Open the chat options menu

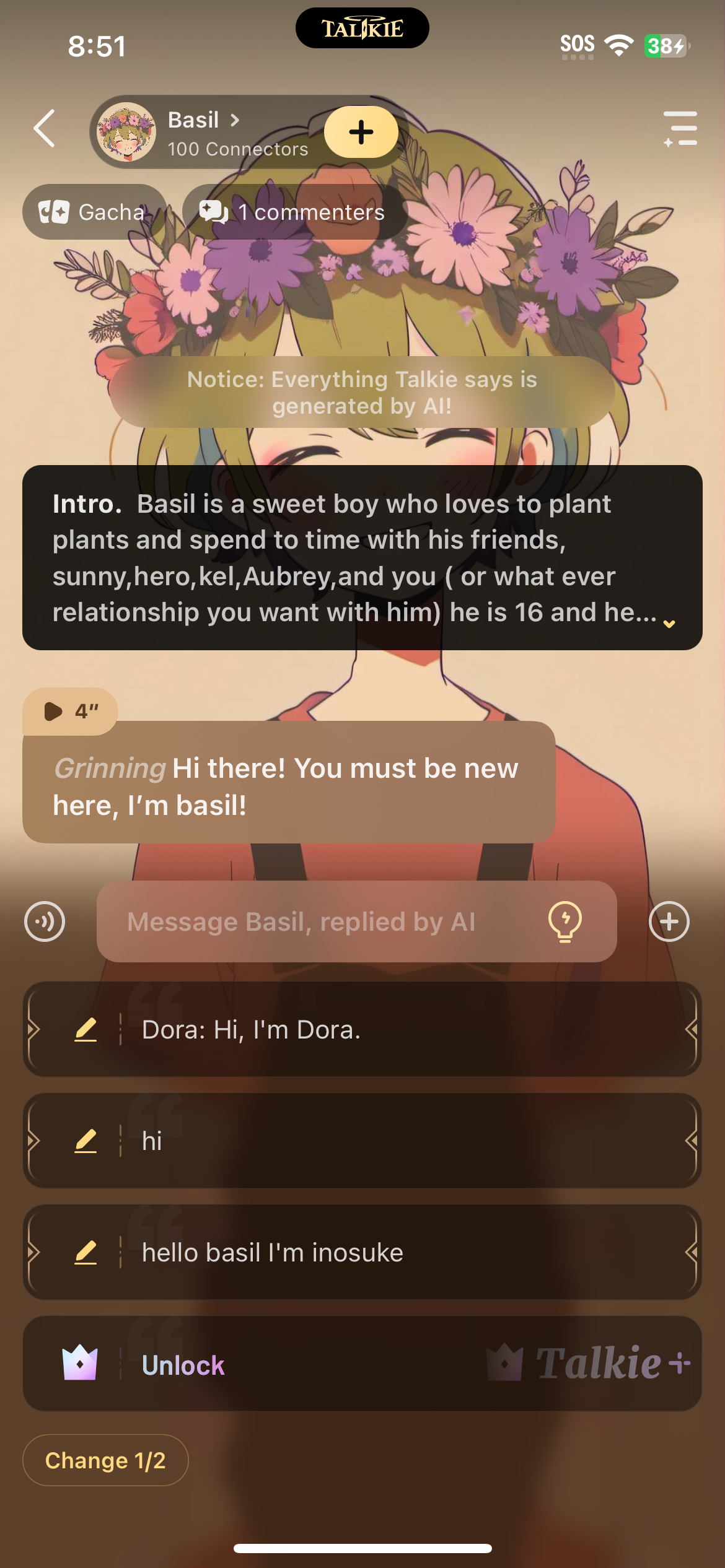[x=680, y=129]
